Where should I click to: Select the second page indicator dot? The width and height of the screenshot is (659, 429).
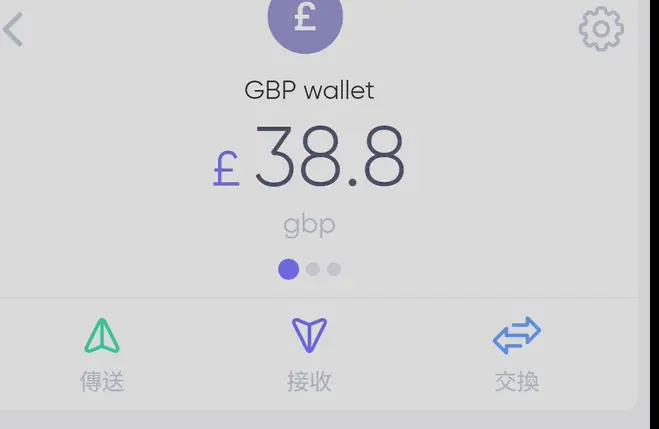(x=313, y=269)
